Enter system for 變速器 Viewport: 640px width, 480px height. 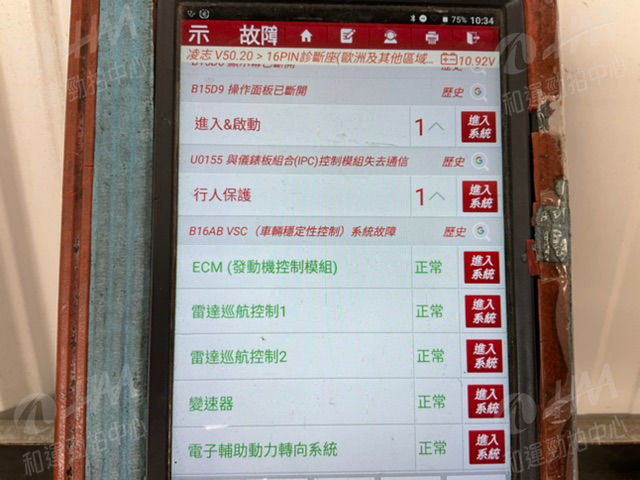[486, 401]
